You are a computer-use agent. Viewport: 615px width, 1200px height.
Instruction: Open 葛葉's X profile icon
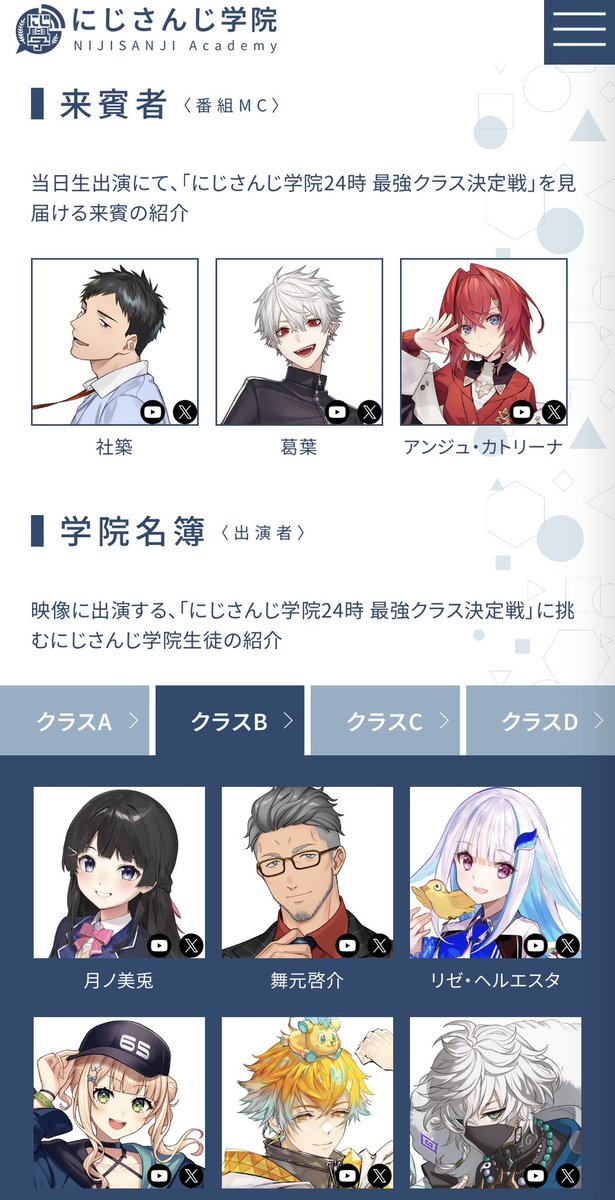point(369,411)
